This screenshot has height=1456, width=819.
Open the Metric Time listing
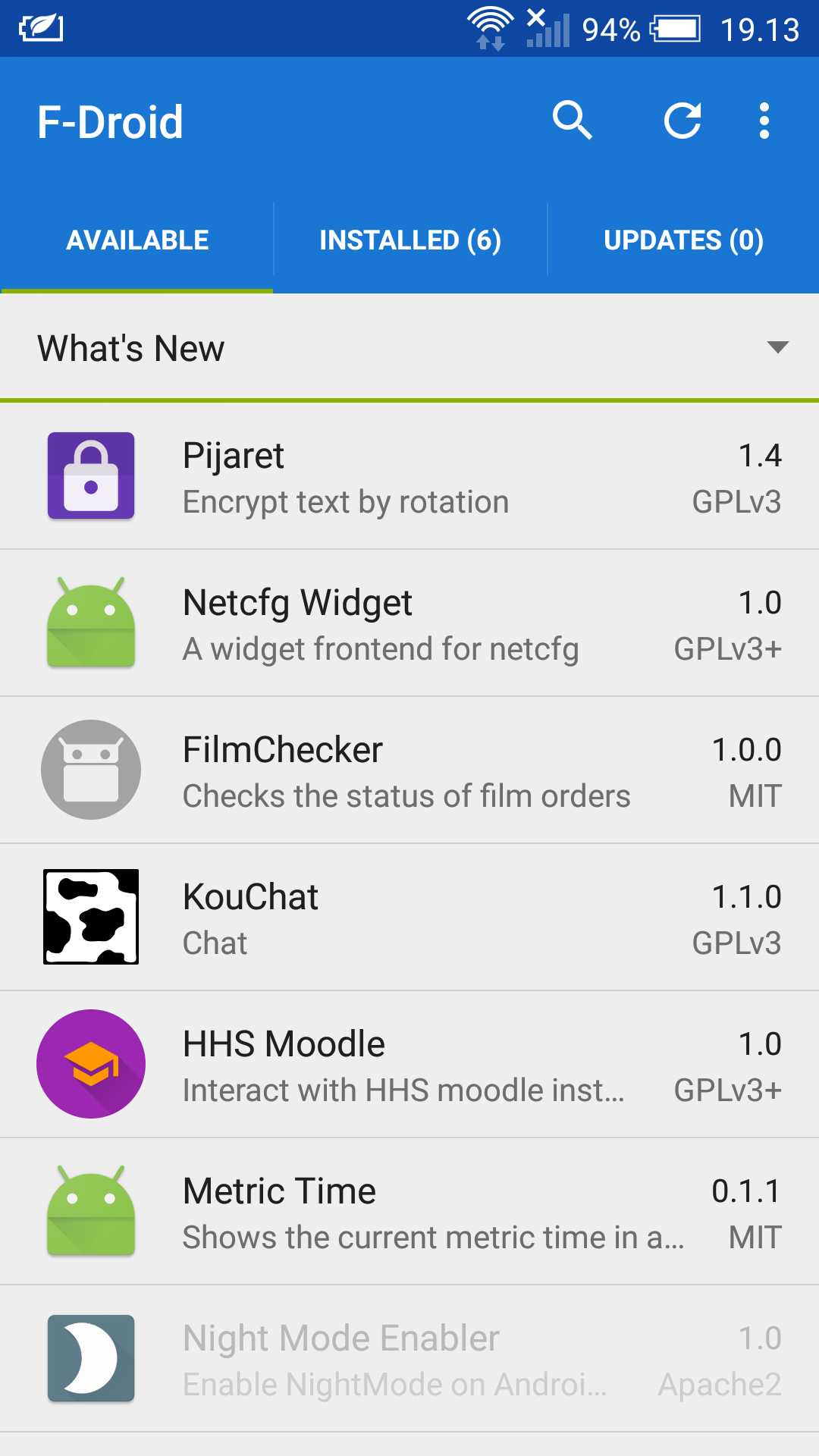[x=409, y=1212]
